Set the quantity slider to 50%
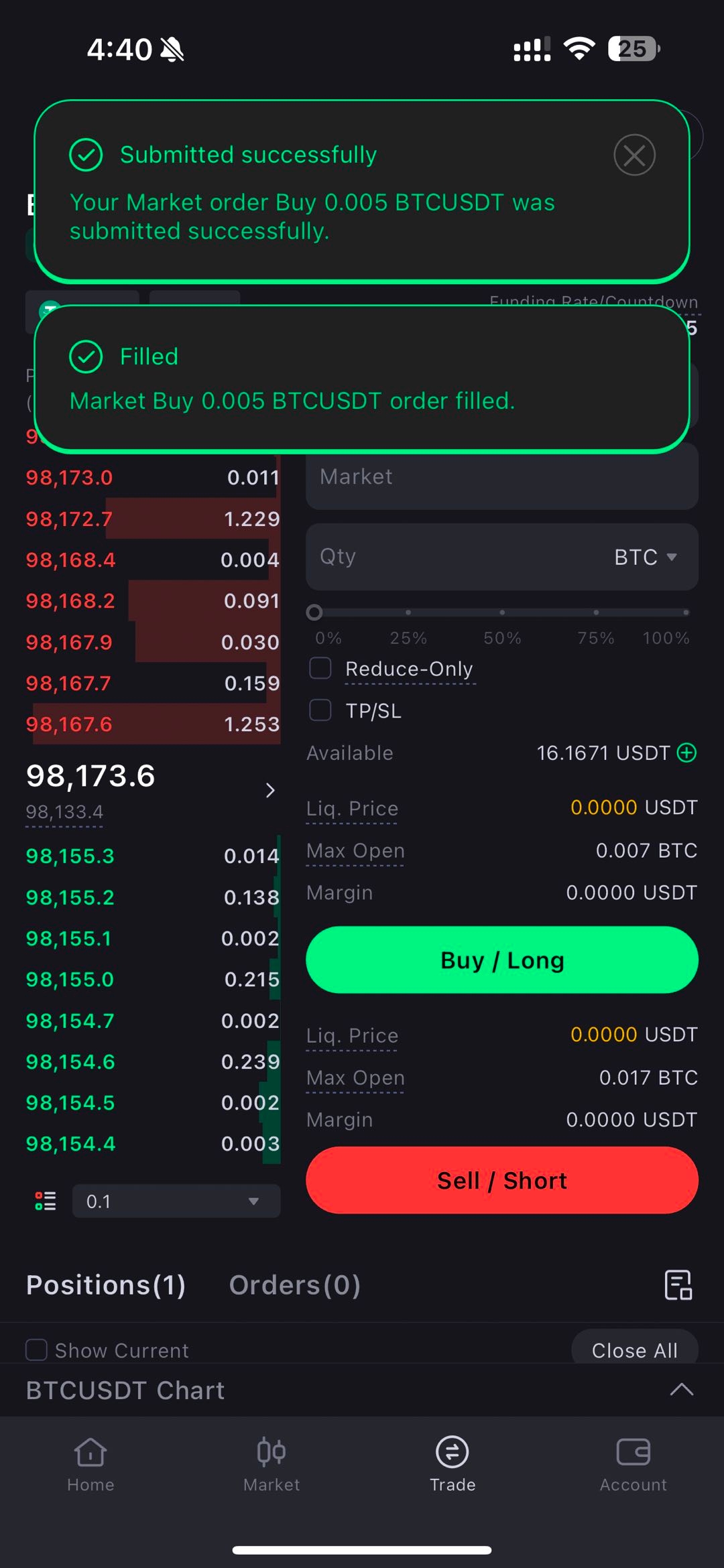The width and height of the screenshot is (724, 1568). click(x=502, y=612)
